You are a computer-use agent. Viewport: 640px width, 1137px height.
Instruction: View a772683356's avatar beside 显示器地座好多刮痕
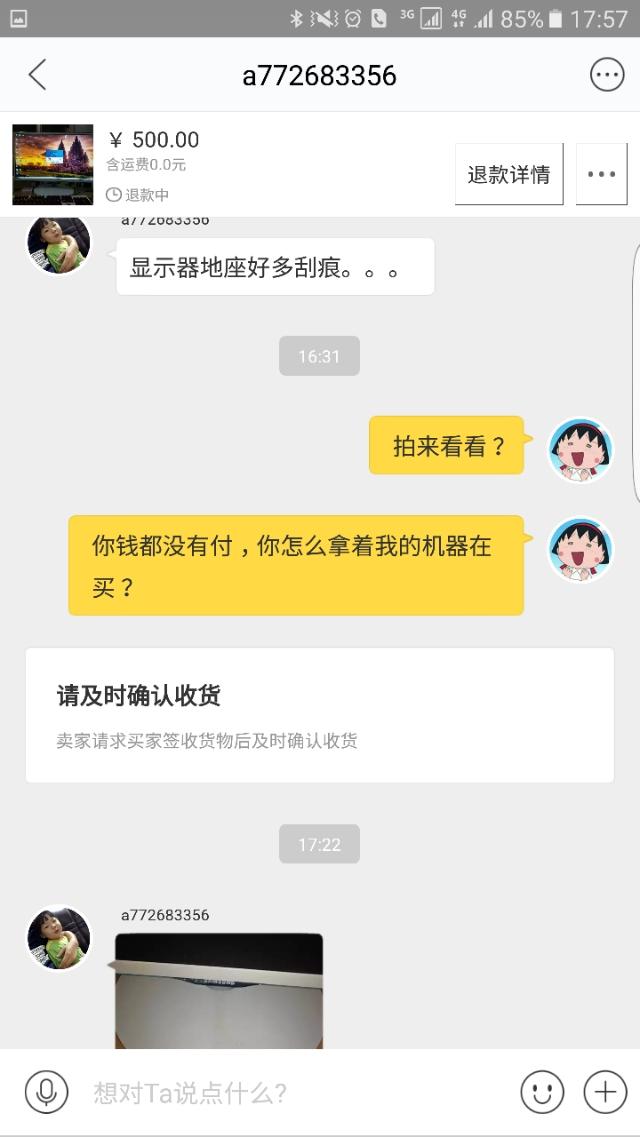[x=58, y=244]
